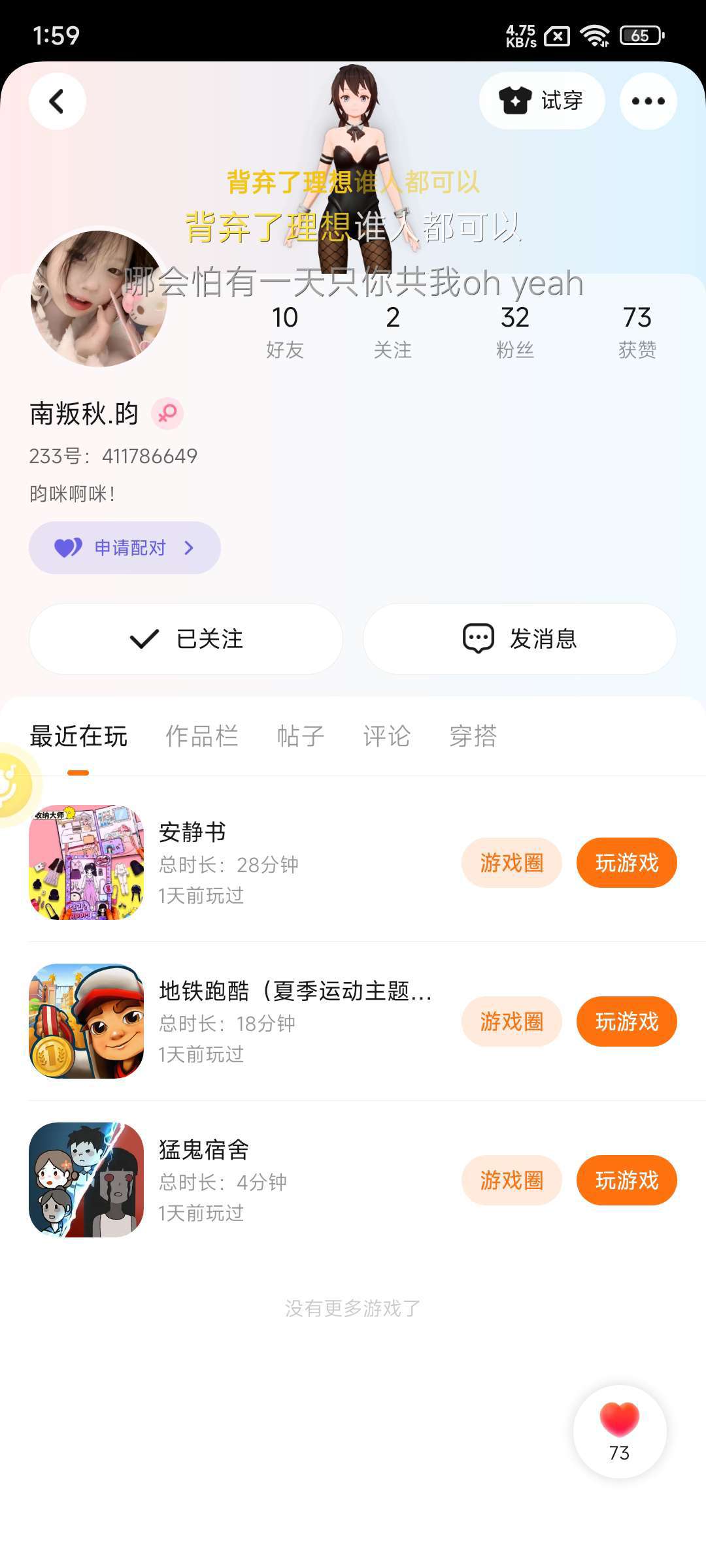This screenshot has height=1568, width=706.
Task: Like the profile with the heart button
Action: 620,1431
